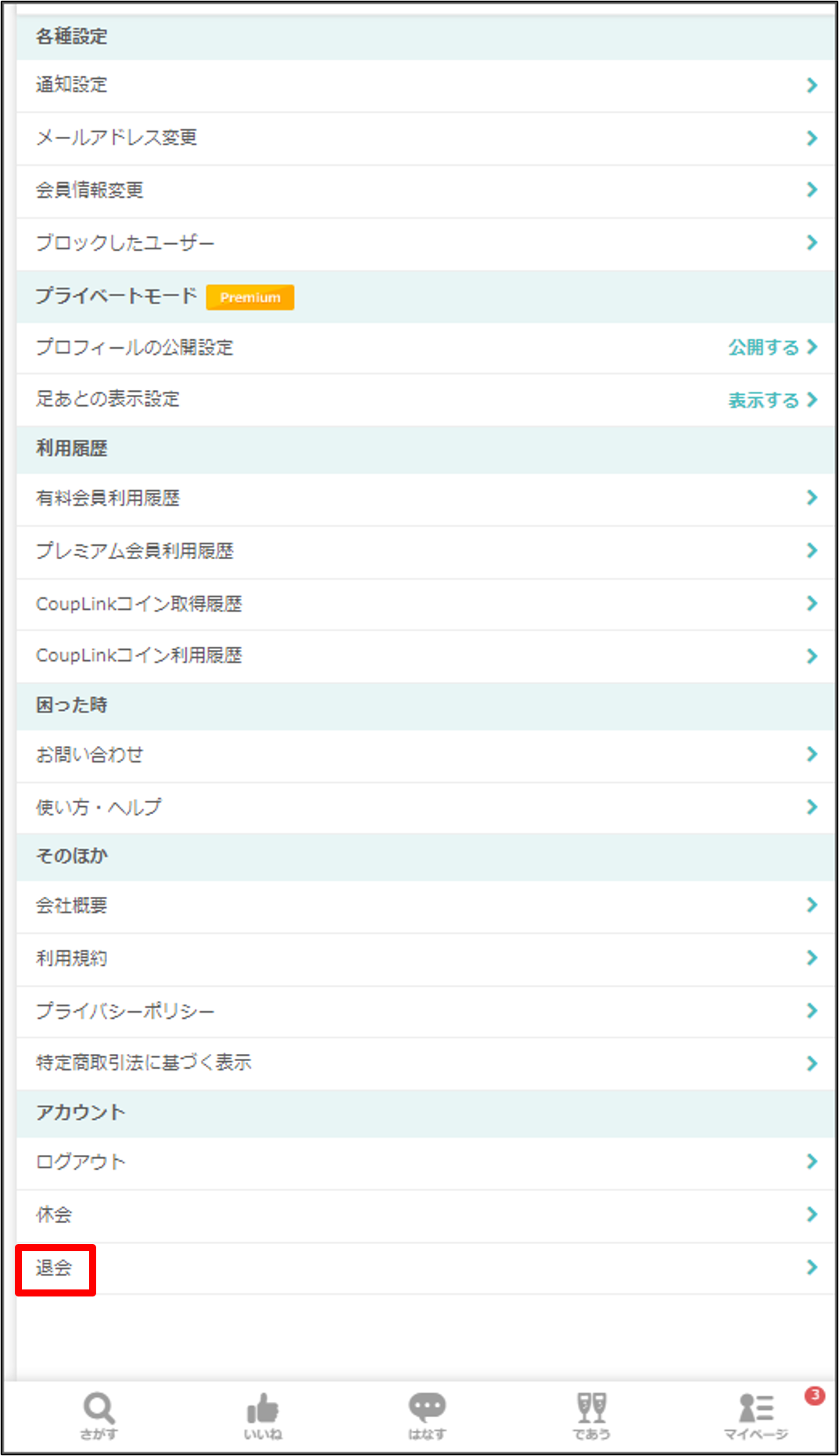839x1456 pixels.
Task: Open 会員情報変更 settings
Action: point(422,191)
